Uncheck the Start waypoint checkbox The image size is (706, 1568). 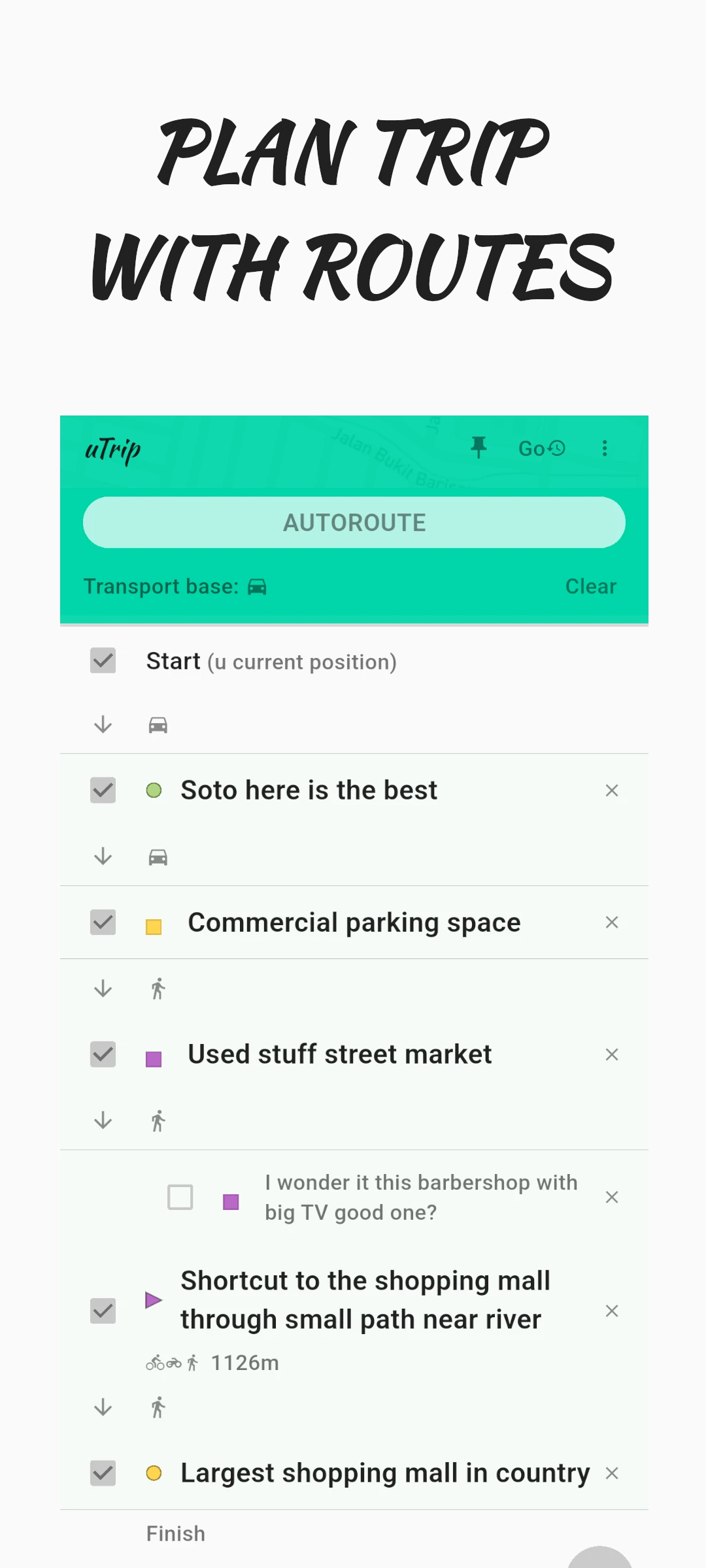103,661
